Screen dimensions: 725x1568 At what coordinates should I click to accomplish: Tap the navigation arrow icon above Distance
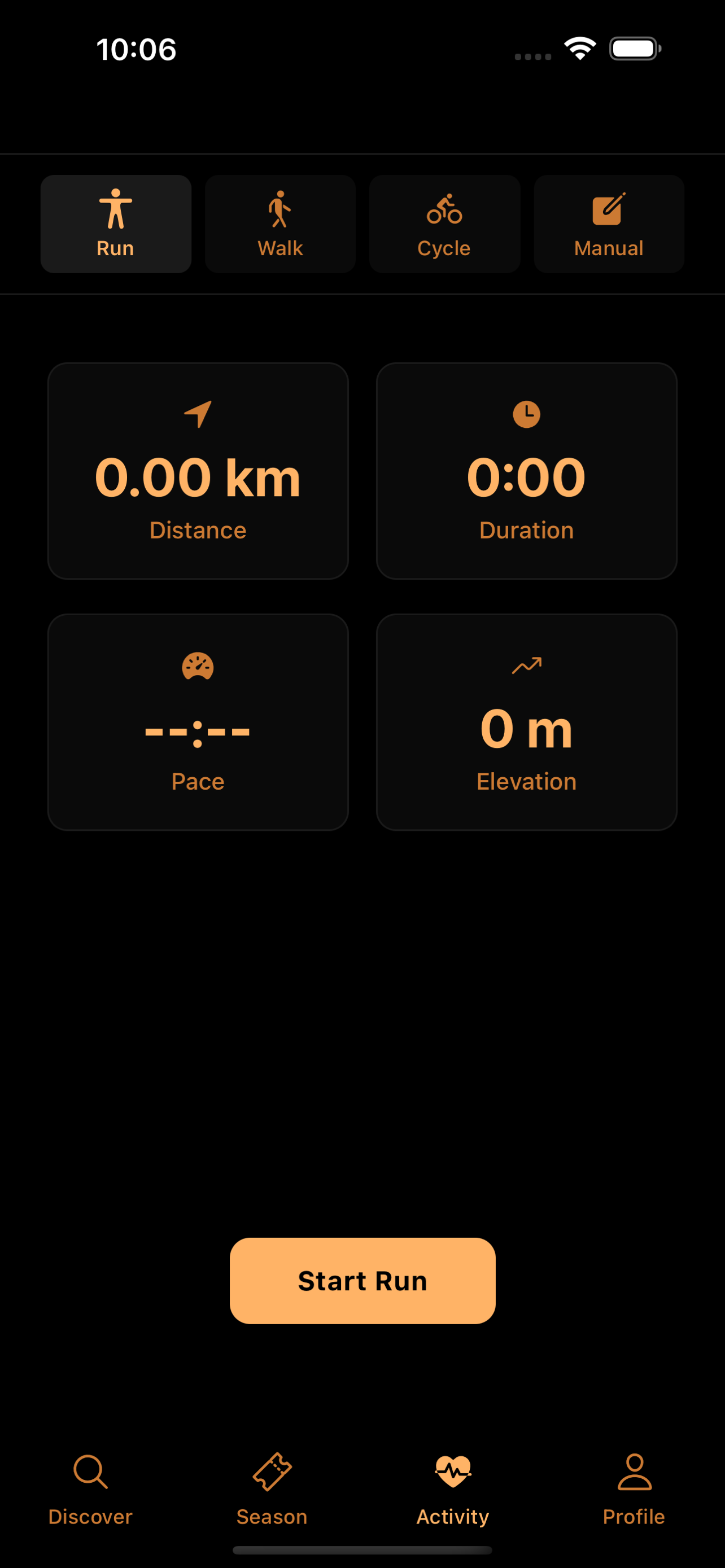pyautogui.click(x=198, y=413)
